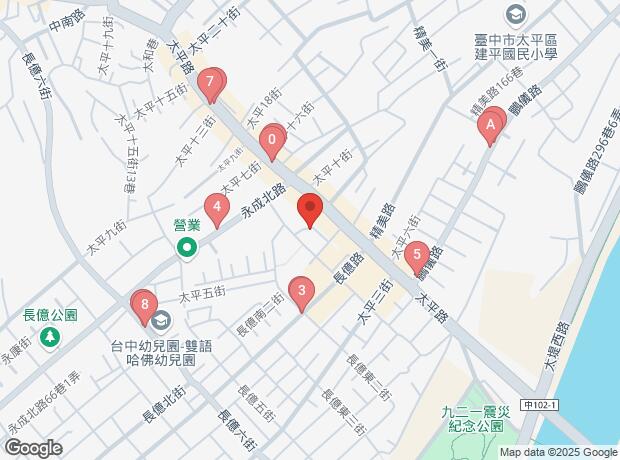Tap the map marker labeled 8
Screen dimensions: 620x460
tap(146, 304)
